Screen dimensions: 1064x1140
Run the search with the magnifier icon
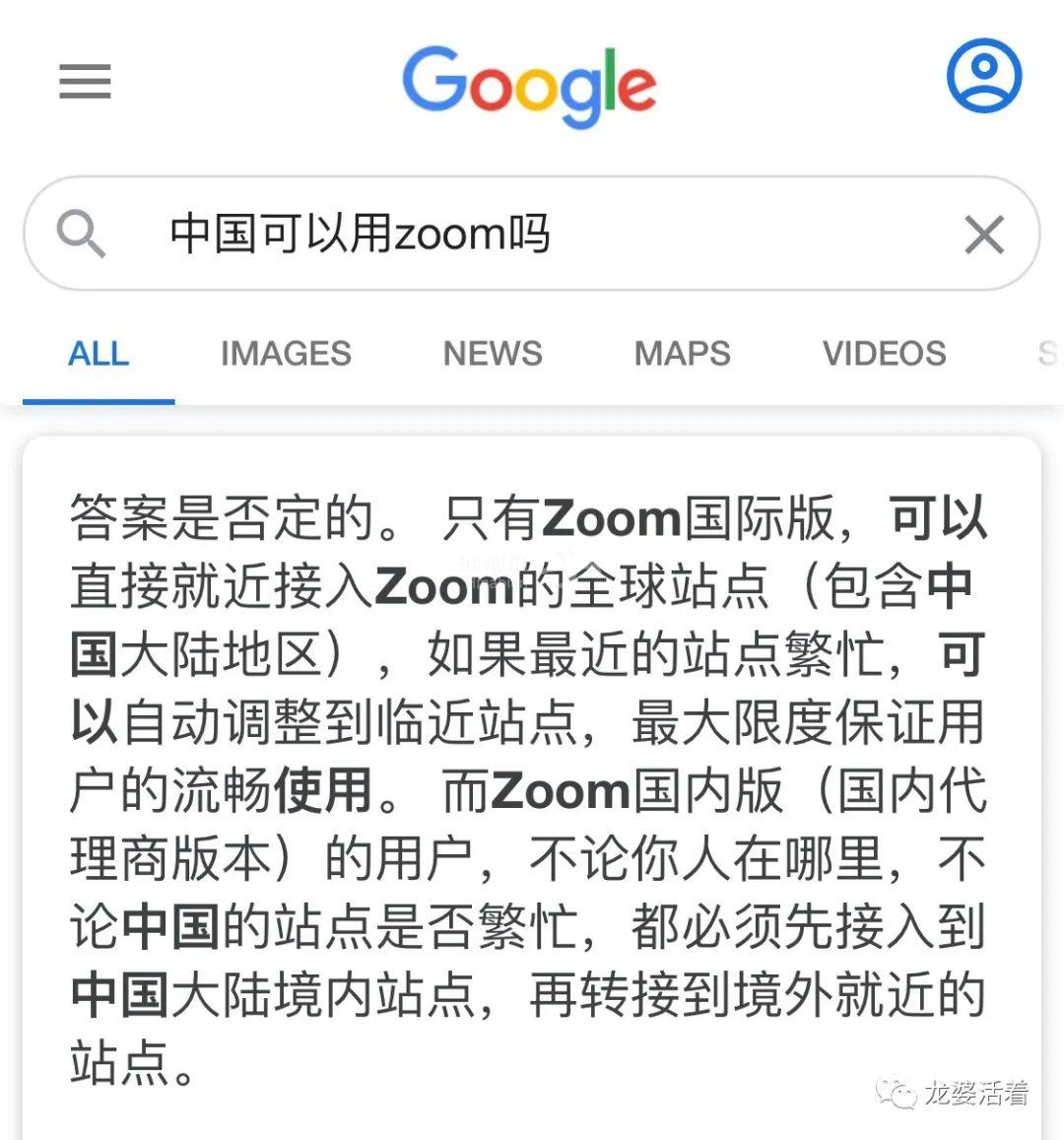(x=81, y=235)
